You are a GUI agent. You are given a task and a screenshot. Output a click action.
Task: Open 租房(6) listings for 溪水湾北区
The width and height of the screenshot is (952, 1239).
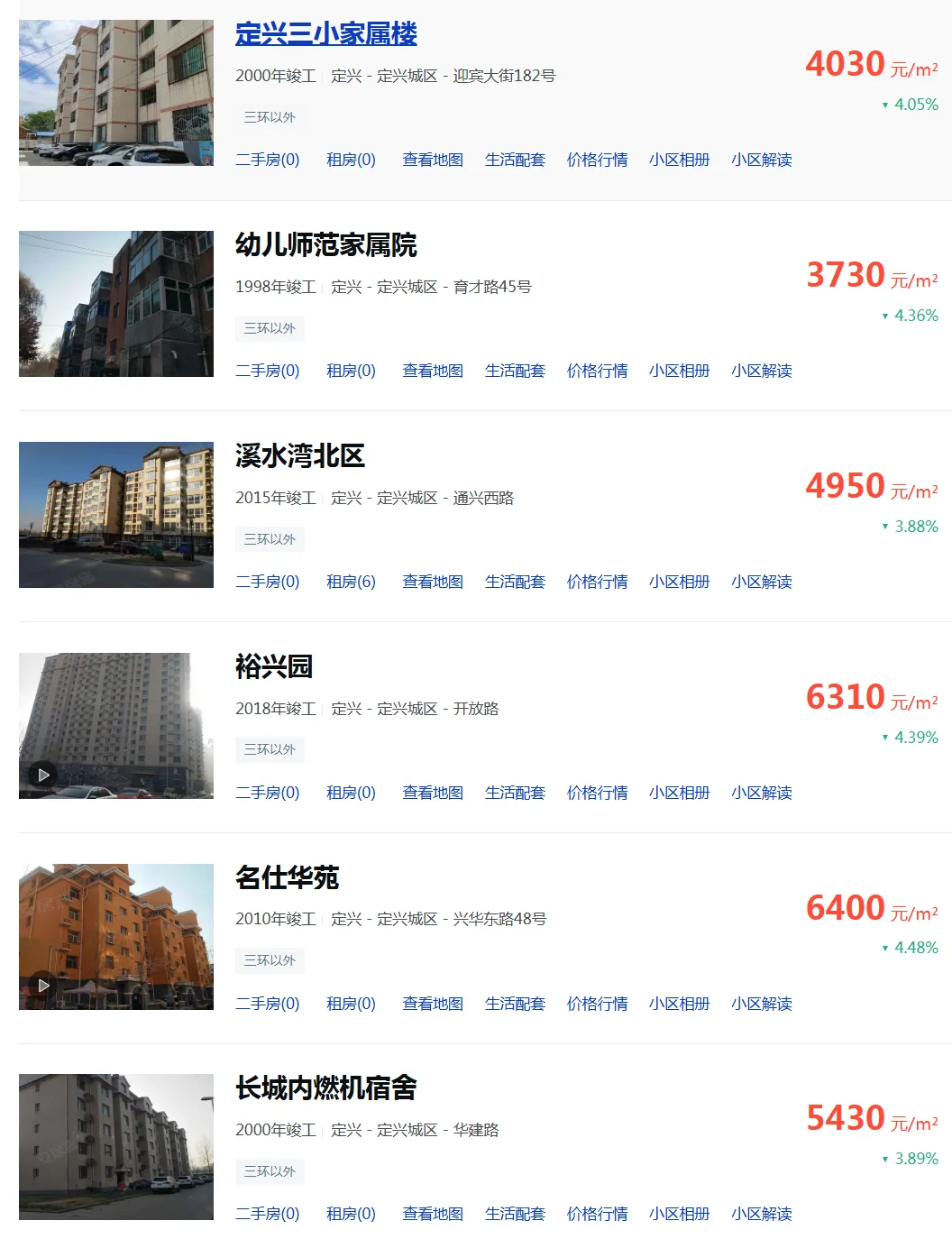click(x=351, y=582)
